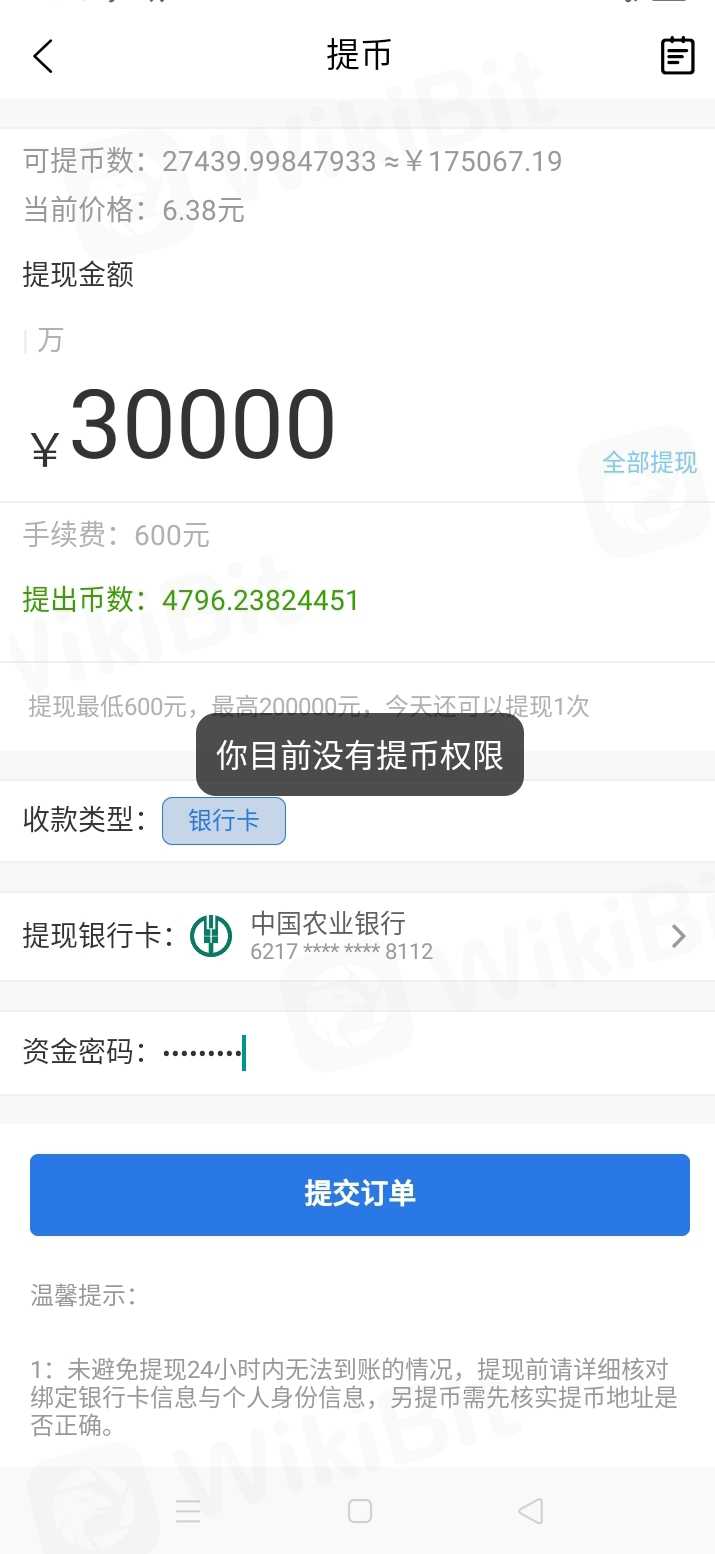Go back from the 提币 page
The height and width of the screenshot is (1554, 715).
click(x=43, y=56)
